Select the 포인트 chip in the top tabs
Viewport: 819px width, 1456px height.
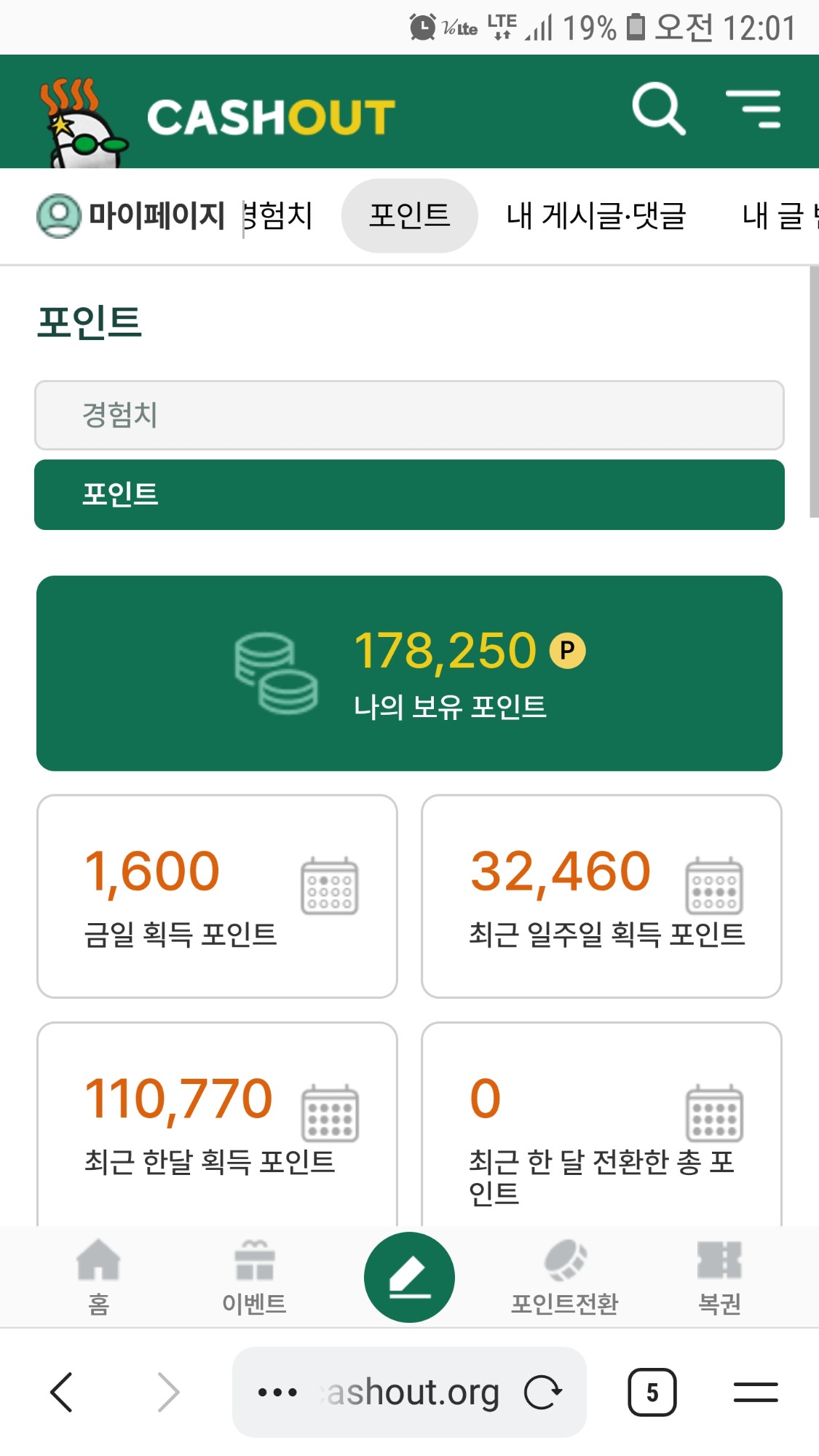point(410,215)
